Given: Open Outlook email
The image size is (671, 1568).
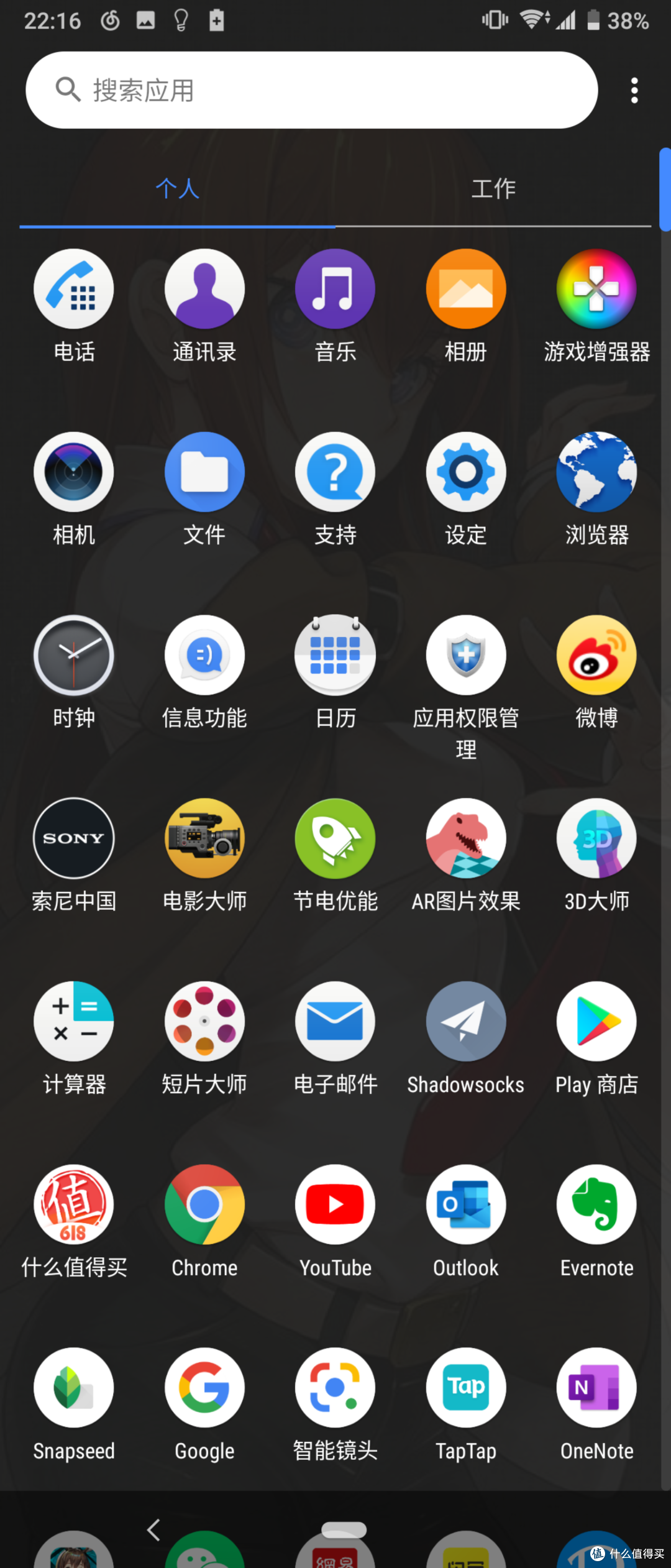Looking at the screenshot, I should (x=466, y=1206).
